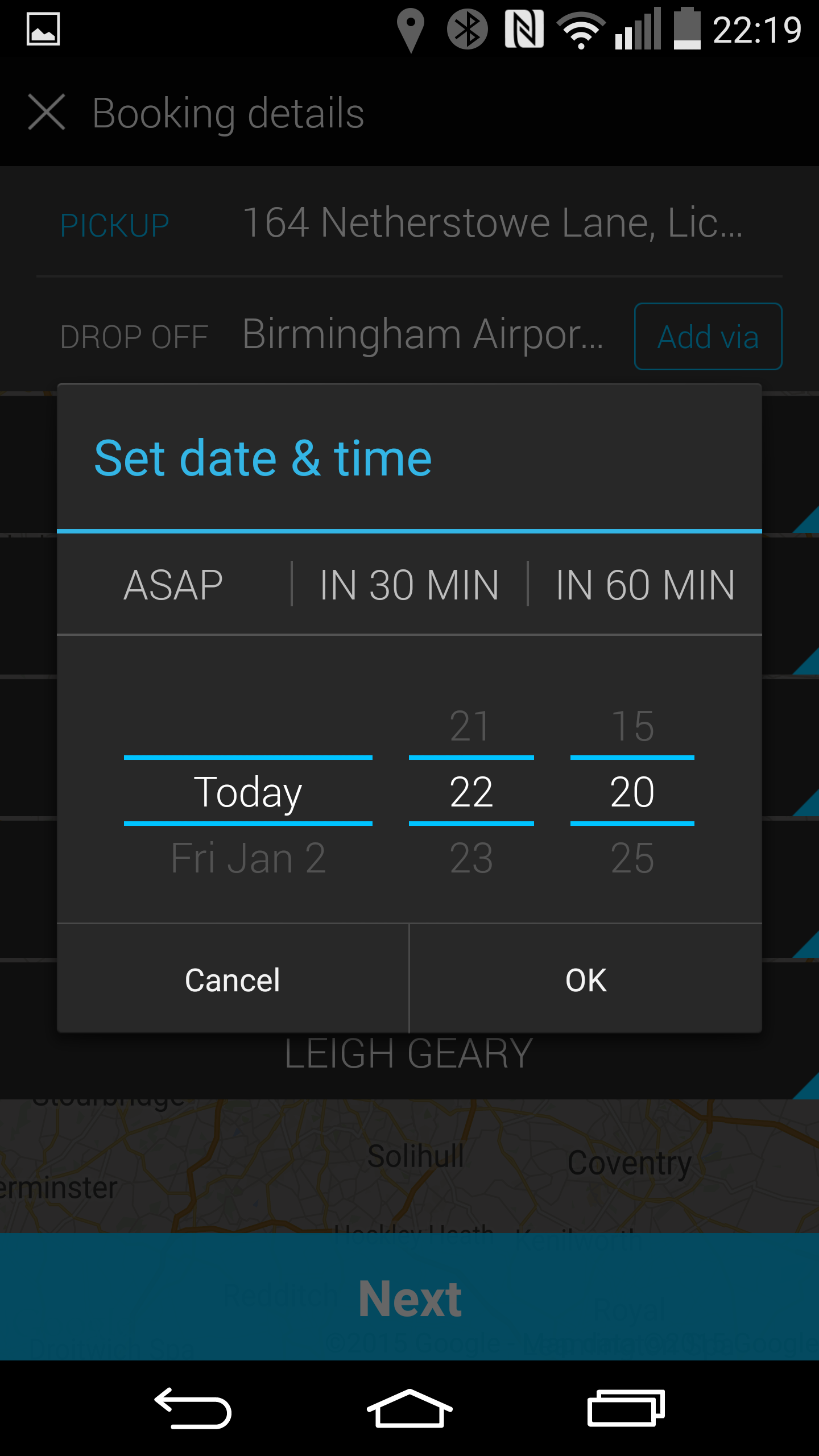Pick Fri Jan 2 in date picker
This screenshot has height=1456, width=819.
tap(249, 858)
